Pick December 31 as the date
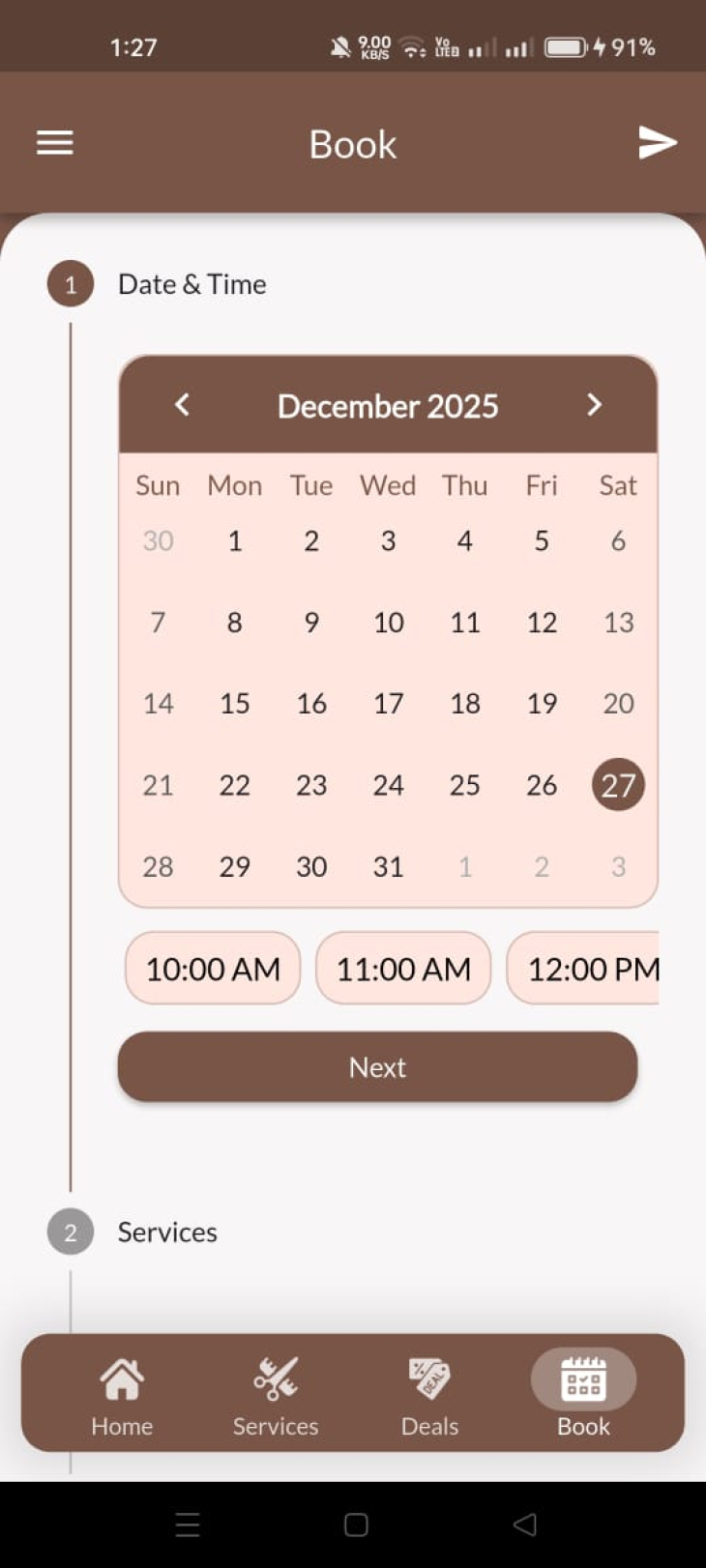This screenshot has width=706, height=1568. [x=388, y=866]
